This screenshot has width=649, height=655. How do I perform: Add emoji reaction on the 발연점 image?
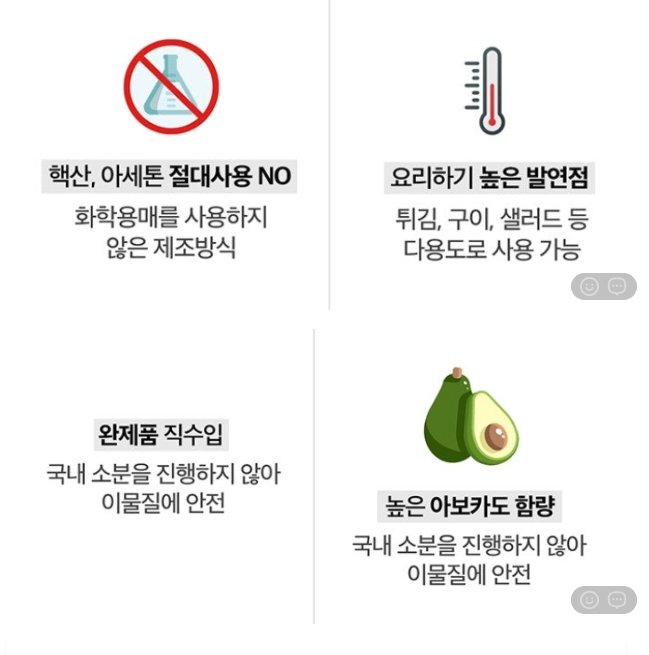(589, 287)
